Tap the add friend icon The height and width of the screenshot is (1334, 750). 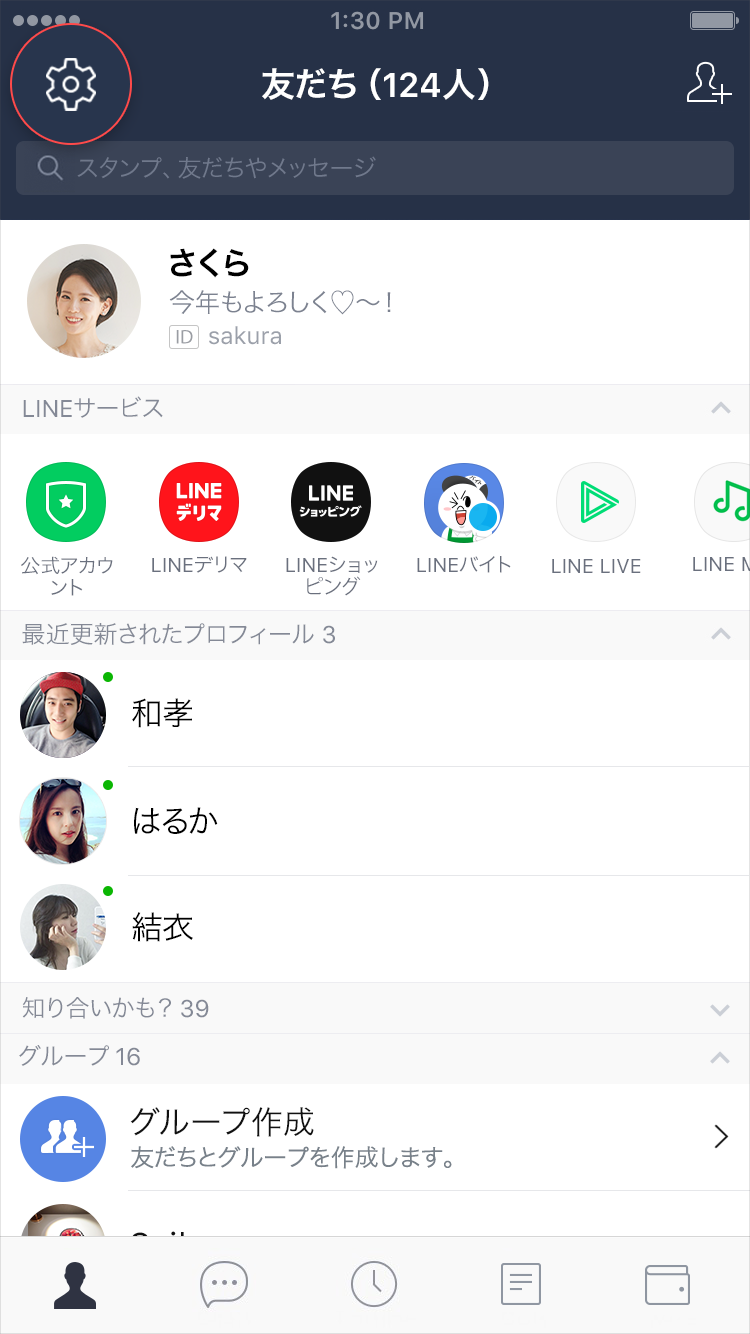click(708, 84)
